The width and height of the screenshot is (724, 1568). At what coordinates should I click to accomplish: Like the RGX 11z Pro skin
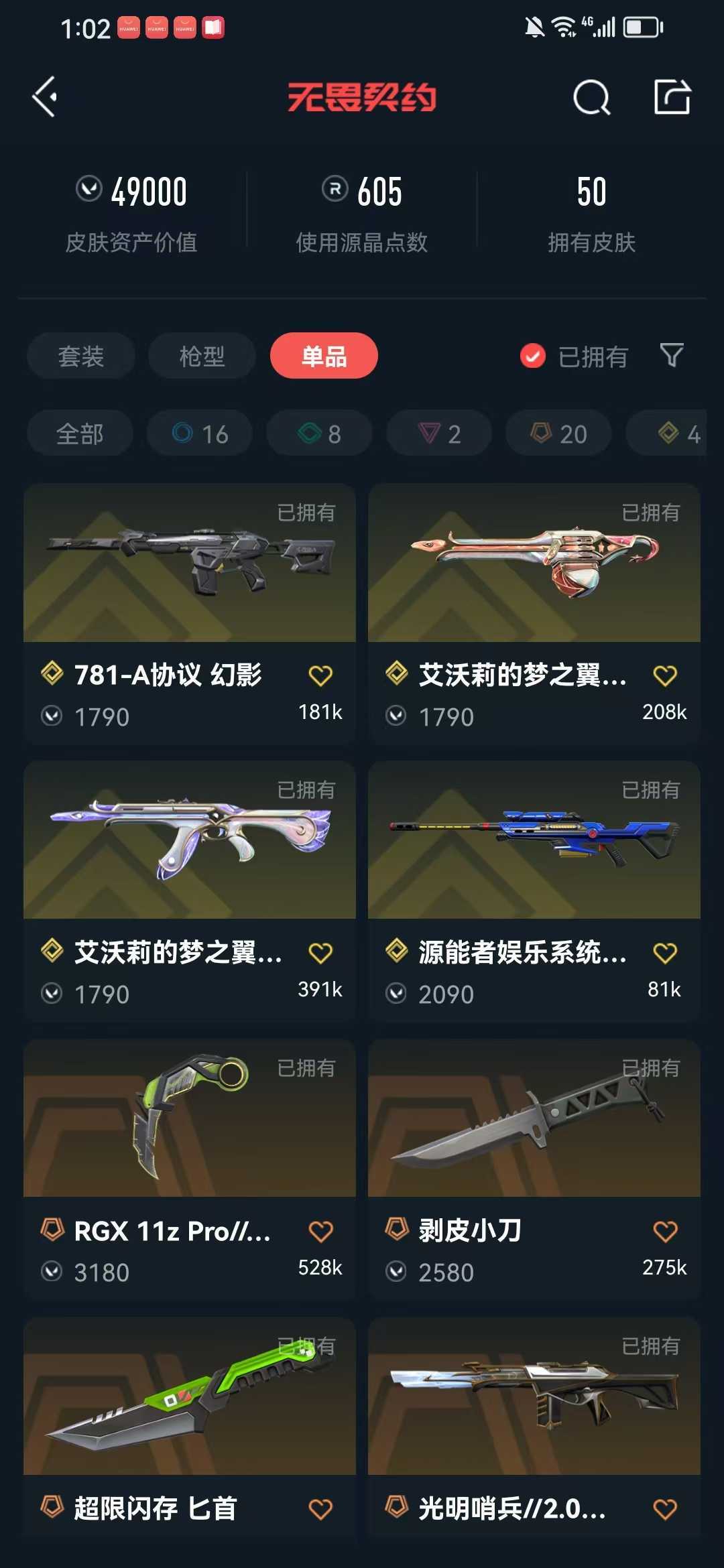[x=320, y=1231]
